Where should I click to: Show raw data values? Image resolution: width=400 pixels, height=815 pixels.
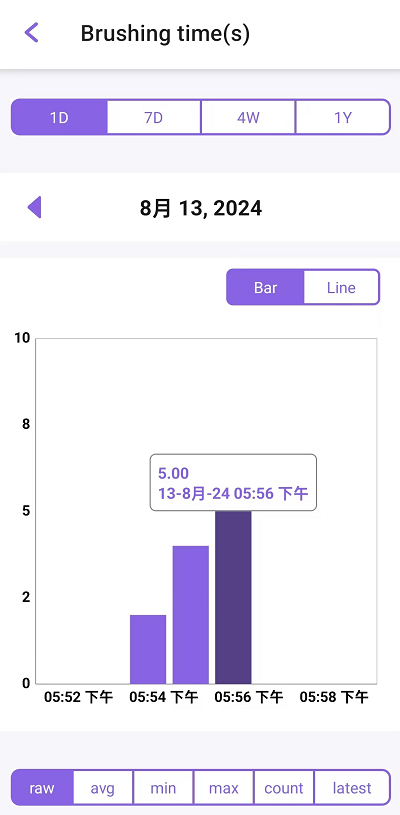42,788
